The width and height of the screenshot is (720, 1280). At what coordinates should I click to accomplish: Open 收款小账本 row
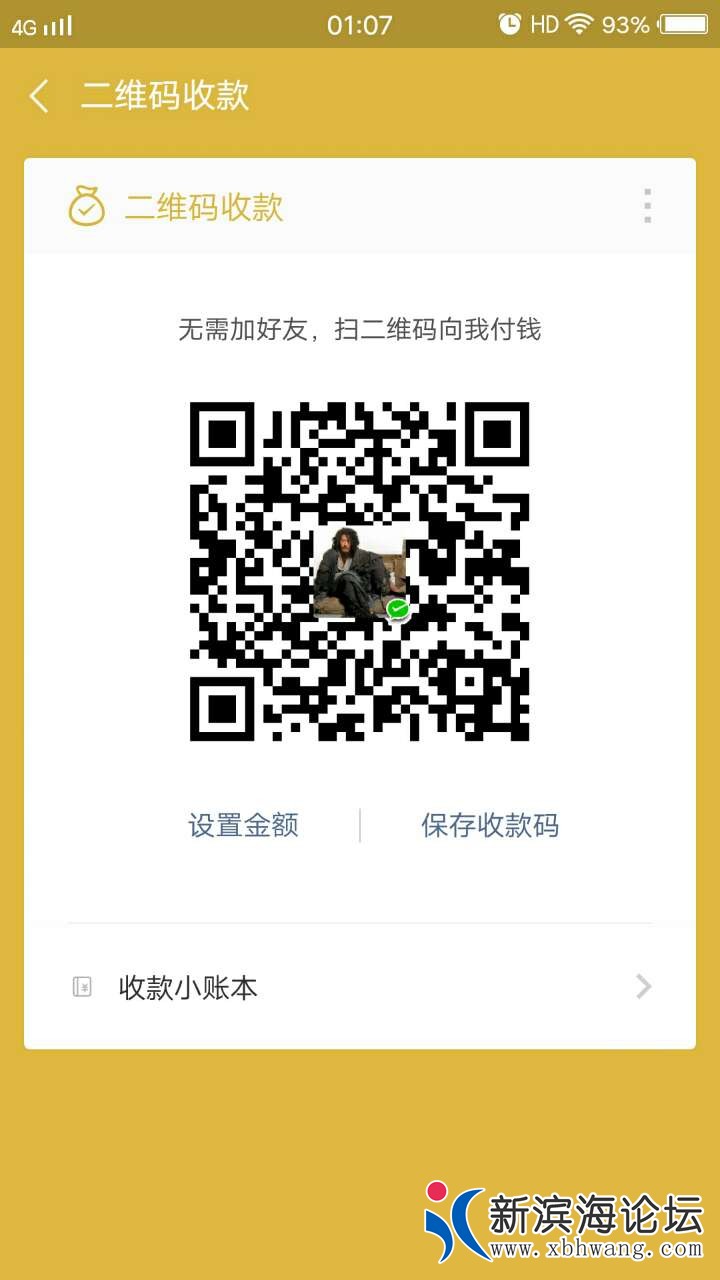click(360, 987)
